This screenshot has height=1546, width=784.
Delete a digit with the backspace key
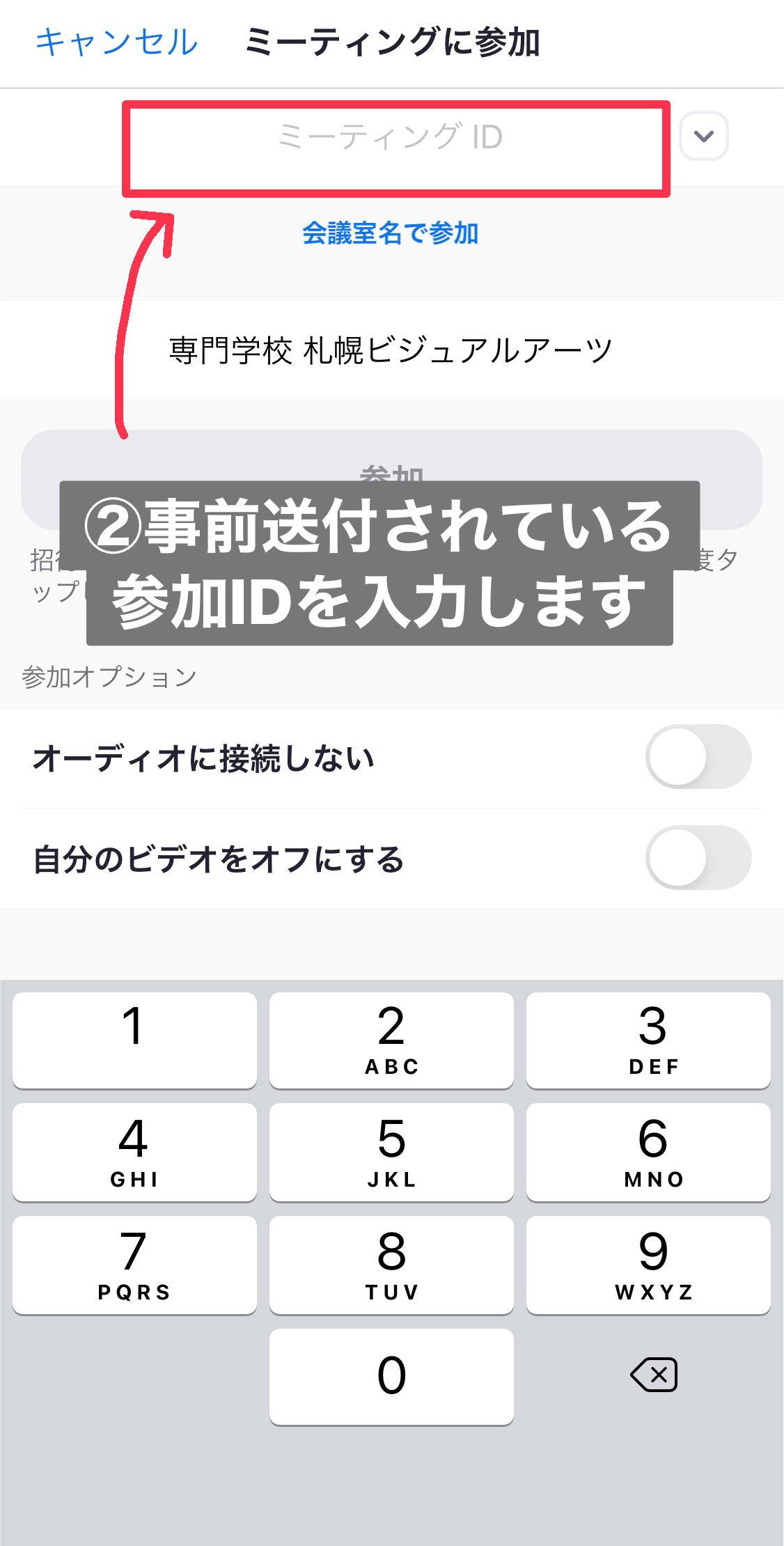pyautogui.click(x=653, y=1375)
